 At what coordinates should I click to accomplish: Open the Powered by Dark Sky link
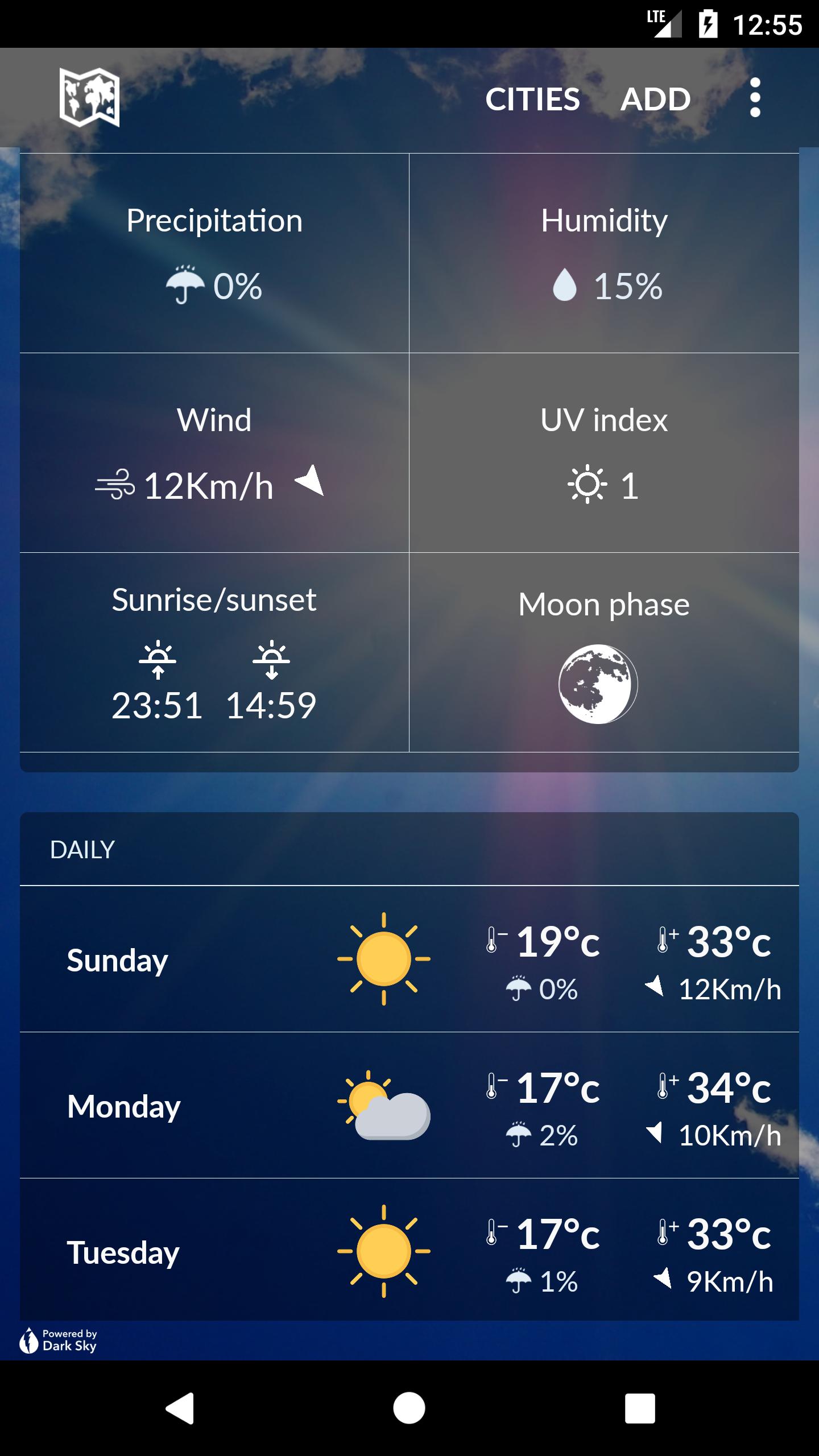[x=59, y=1341]
